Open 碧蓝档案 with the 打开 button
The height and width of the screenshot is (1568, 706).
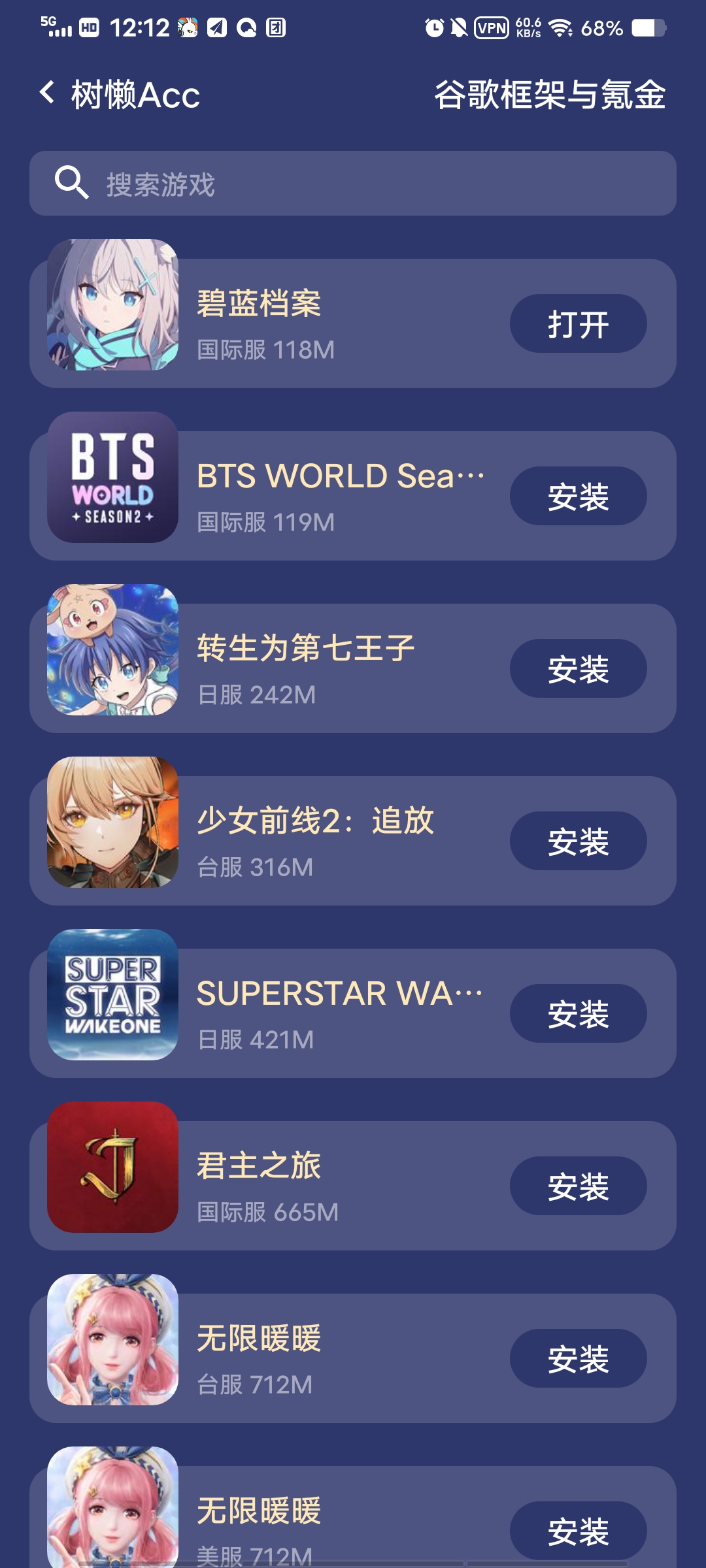(578, 324)
